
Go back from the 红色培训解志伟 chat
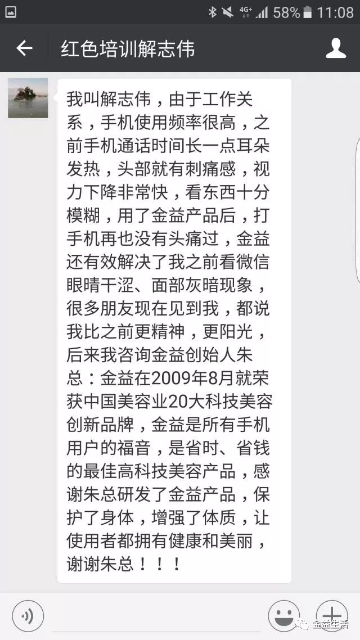point(24,49)
